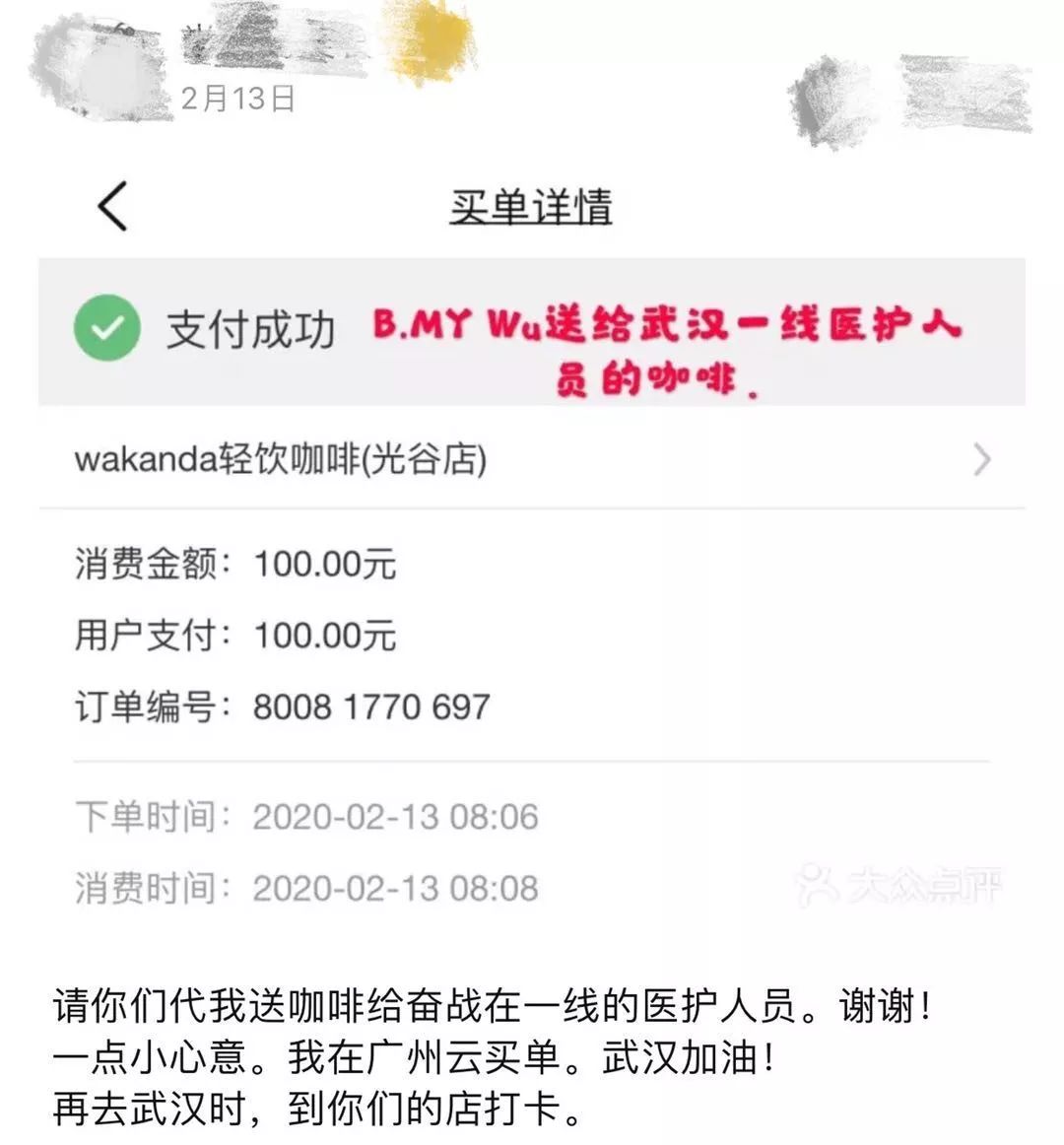Click the 消费金额 amount row

tap(236, 566)
